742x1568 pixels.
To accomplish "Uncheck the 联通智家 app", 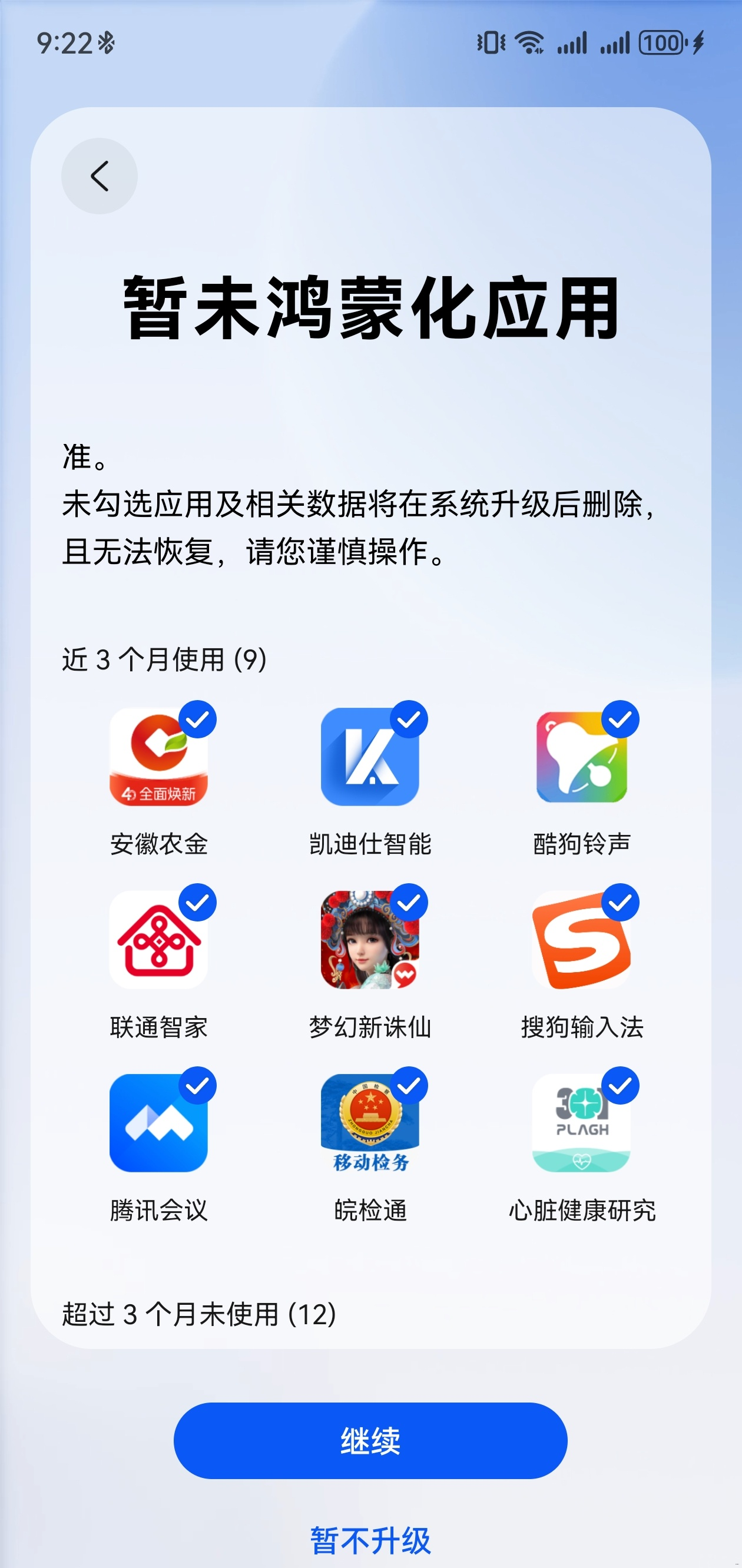I will pyautogui.click(x=197, y=903).
